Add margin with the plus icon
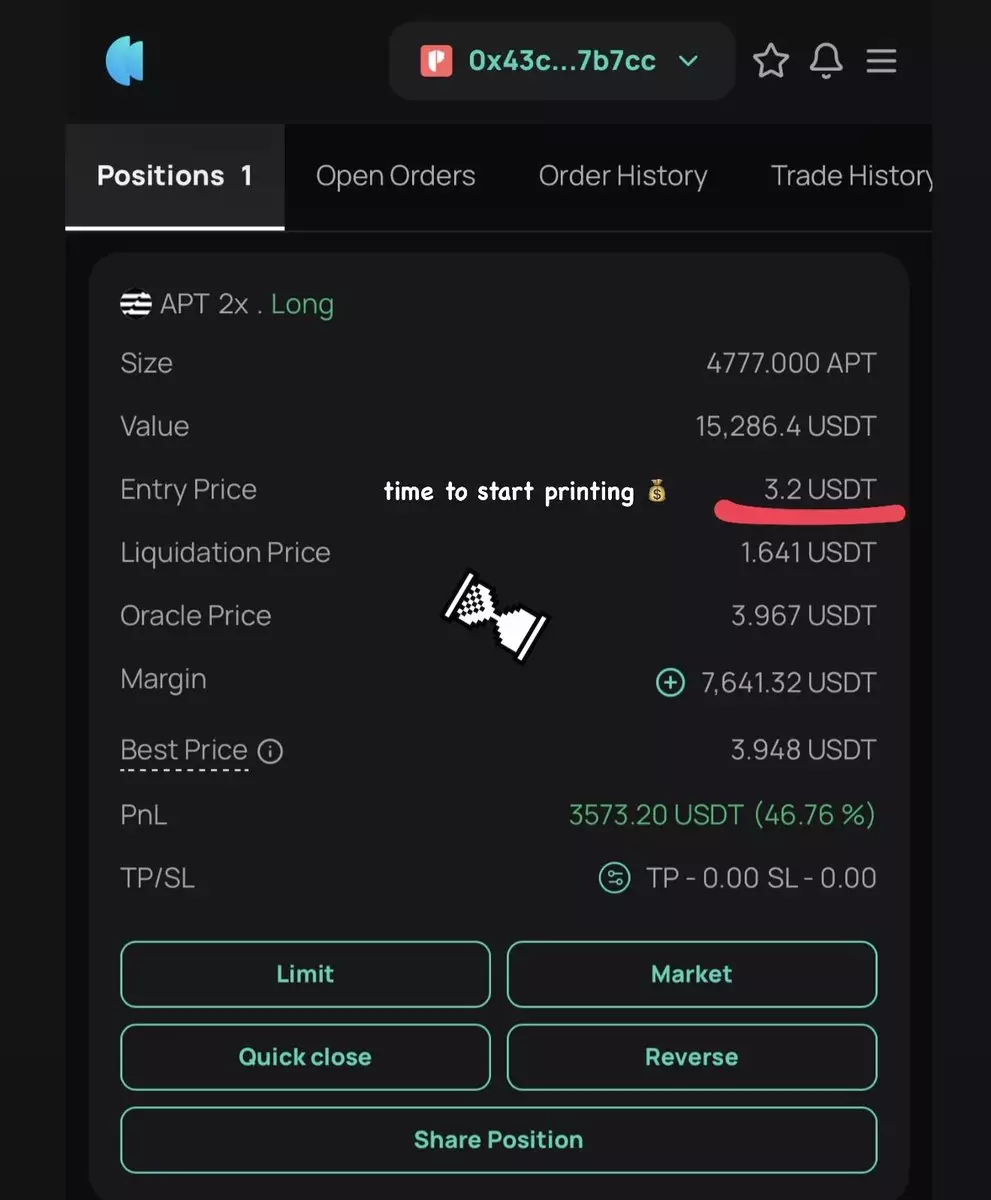Viewport: 991px width, 1200px height. click(670, 683)
